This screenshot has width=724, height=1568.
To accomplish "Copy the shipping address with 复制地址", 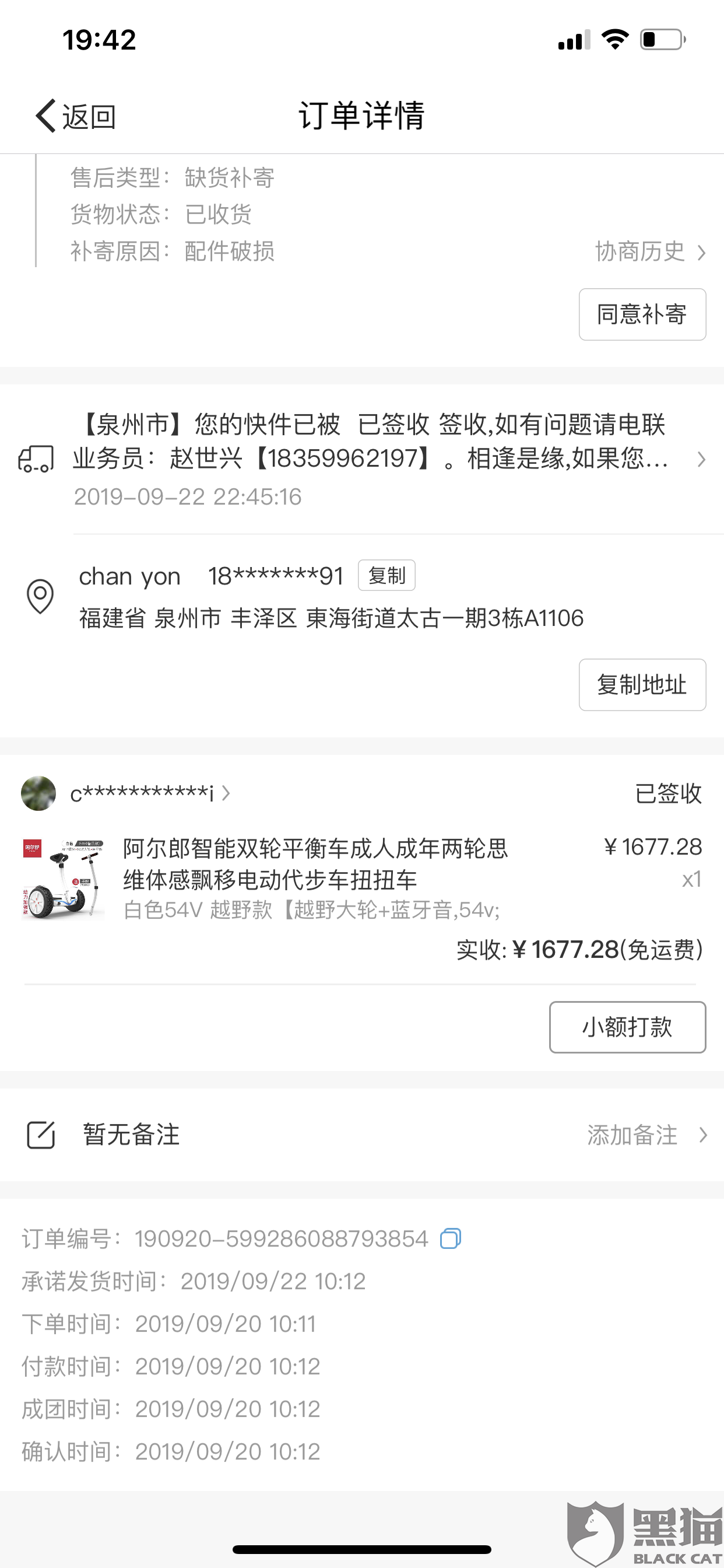I will point(642,685).
